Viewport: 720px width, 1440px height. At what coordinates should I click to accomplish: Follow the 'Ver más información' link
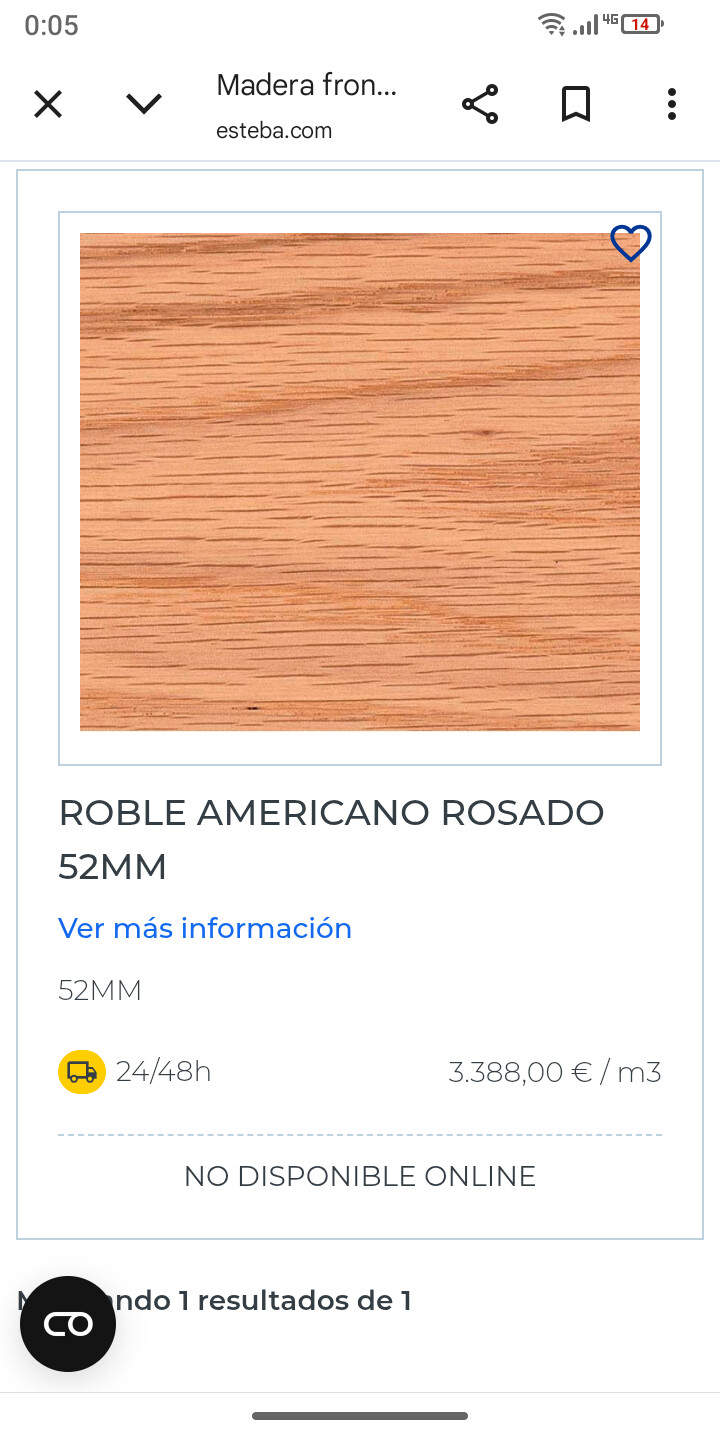tap(205, 928)
